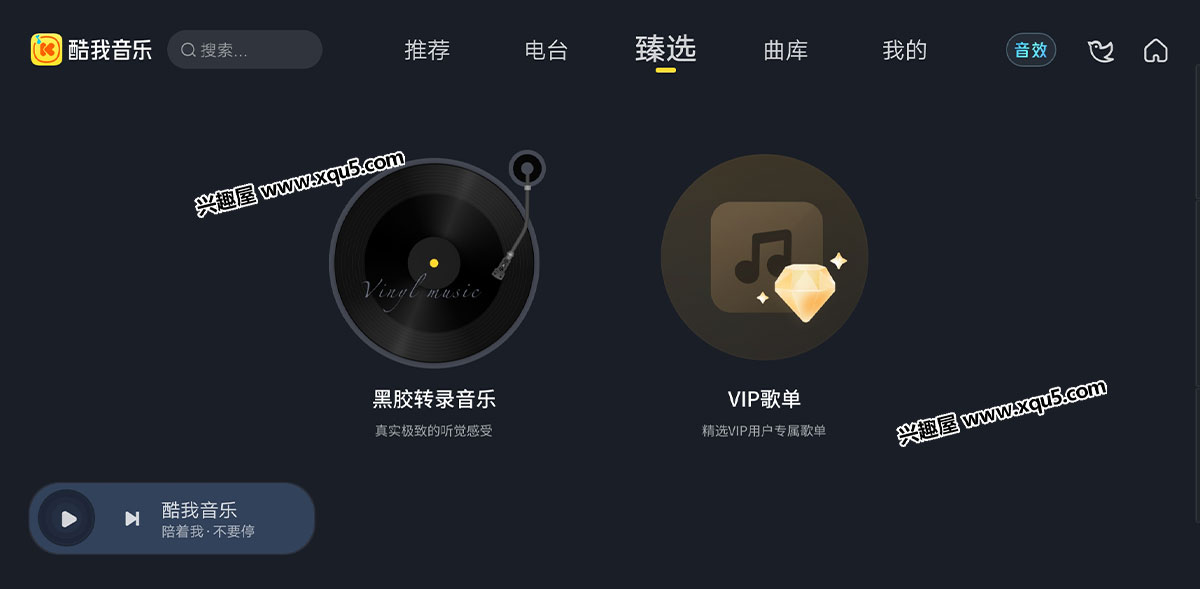
Task: Switch to the 推荐 tab
Action: (x=427, y=51)
